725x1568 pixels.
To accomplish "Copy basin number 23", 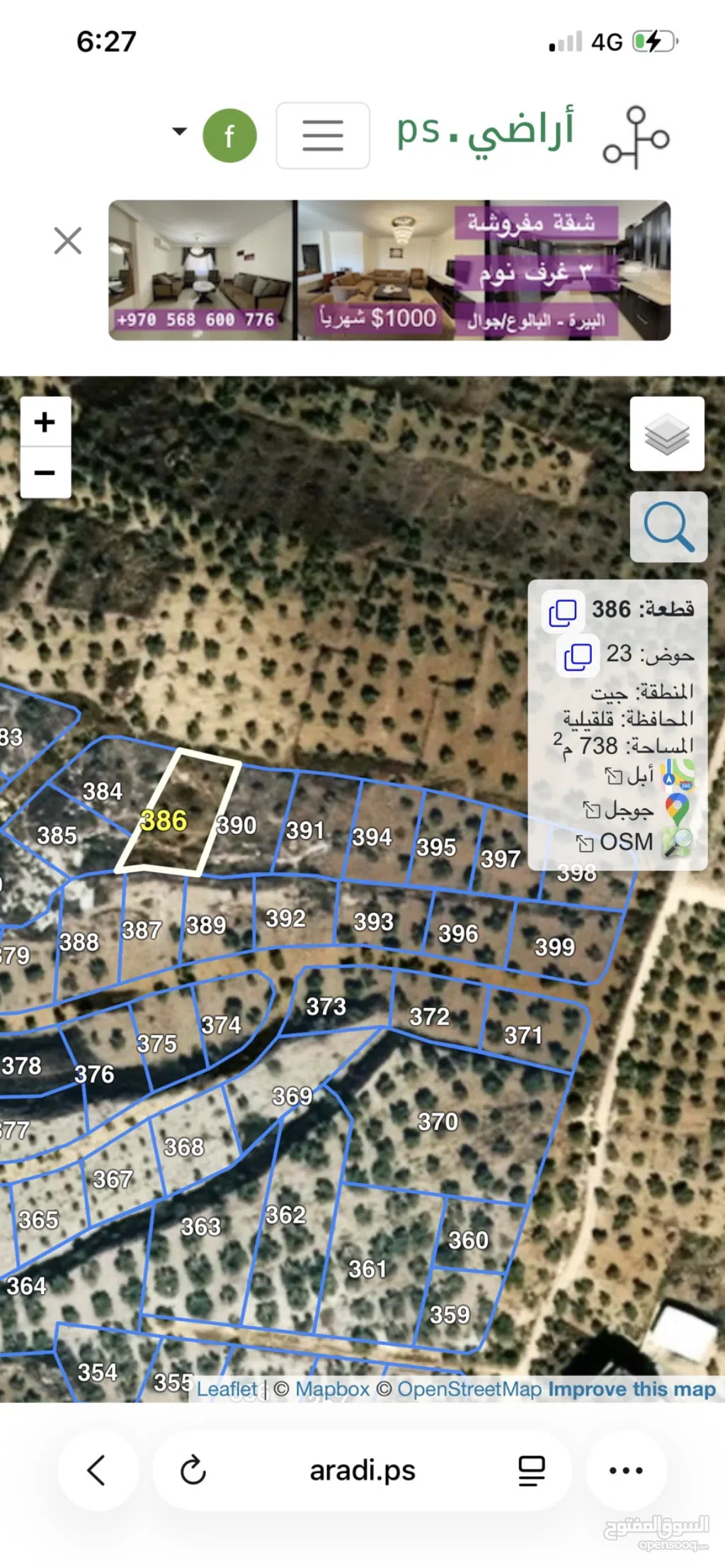I will point(577,656).
